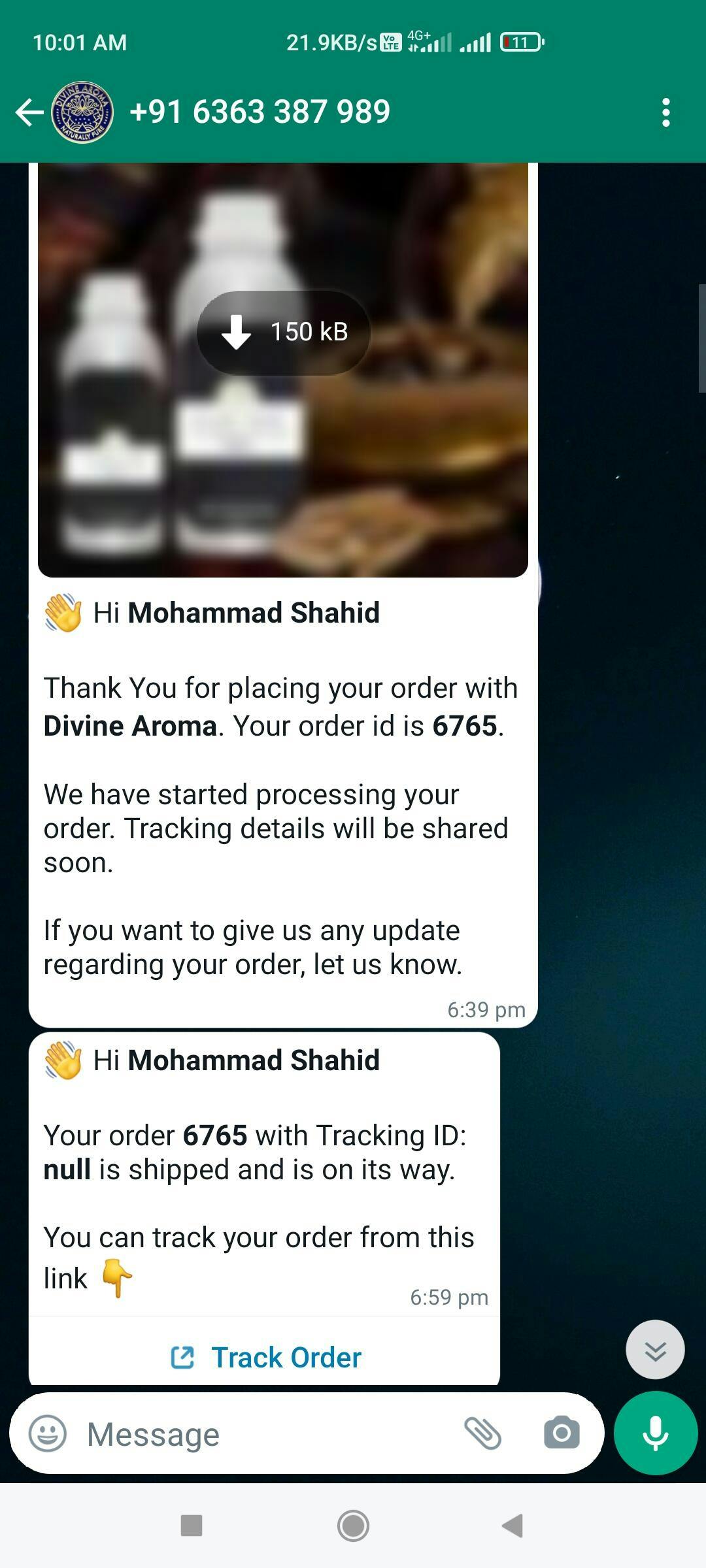This screenshot has height=1568, width=706.
Task: Go back from this chat
Action: [x=29, y=112]
